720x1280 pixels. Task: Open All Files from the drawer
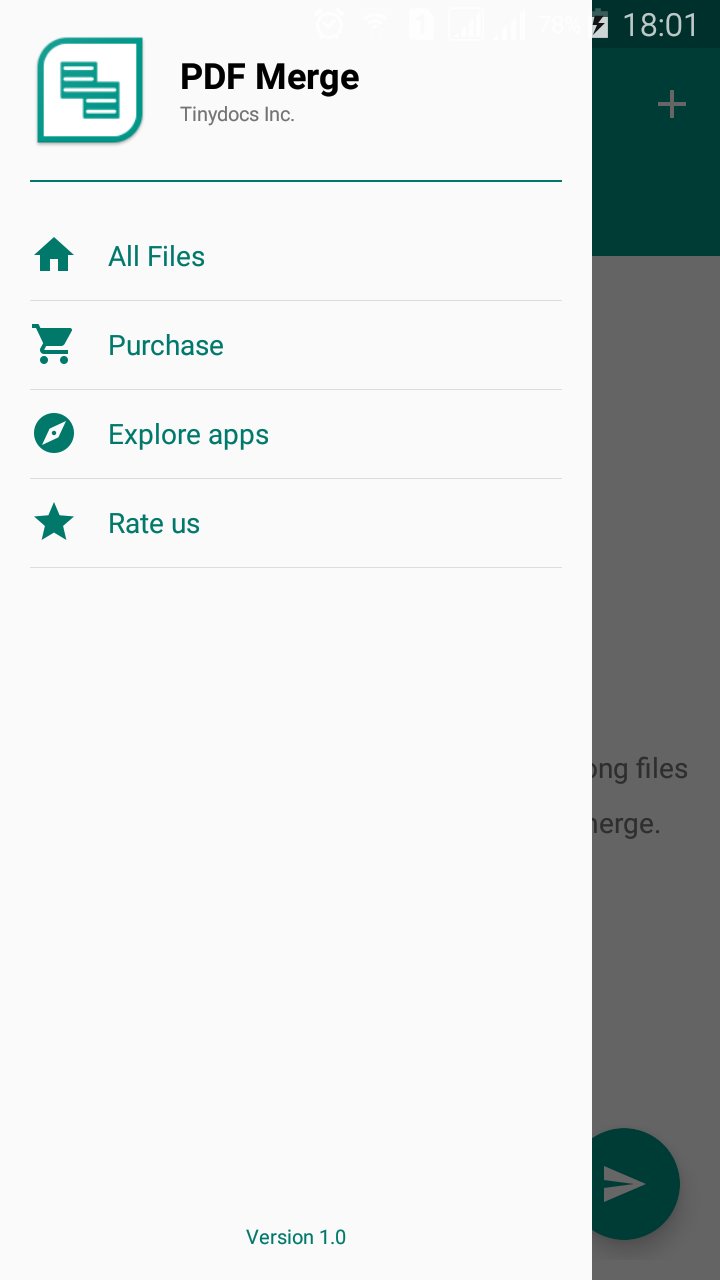tap(156, 255)
